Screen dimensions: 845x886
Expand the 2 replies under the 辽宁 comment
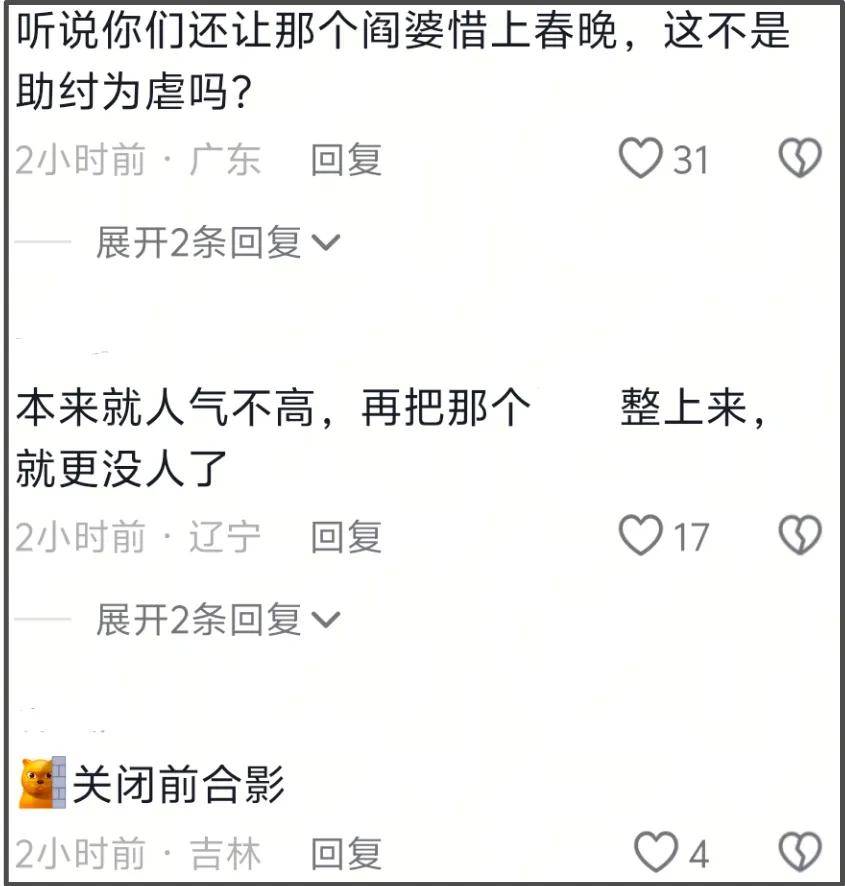tap(201, 620)
